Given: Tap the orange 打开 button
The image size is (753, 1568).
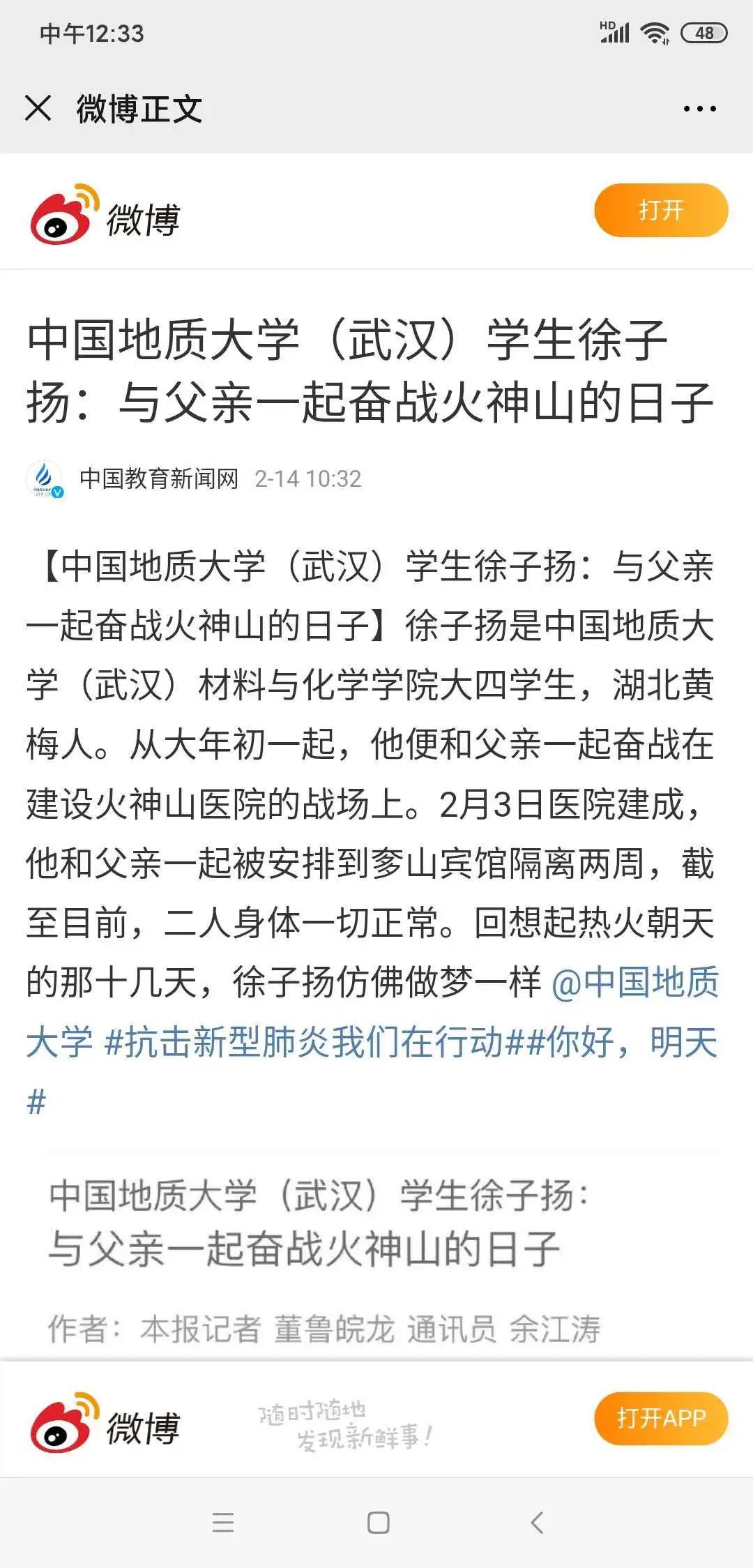Looking at the screenshot, I should click(660, 210).
